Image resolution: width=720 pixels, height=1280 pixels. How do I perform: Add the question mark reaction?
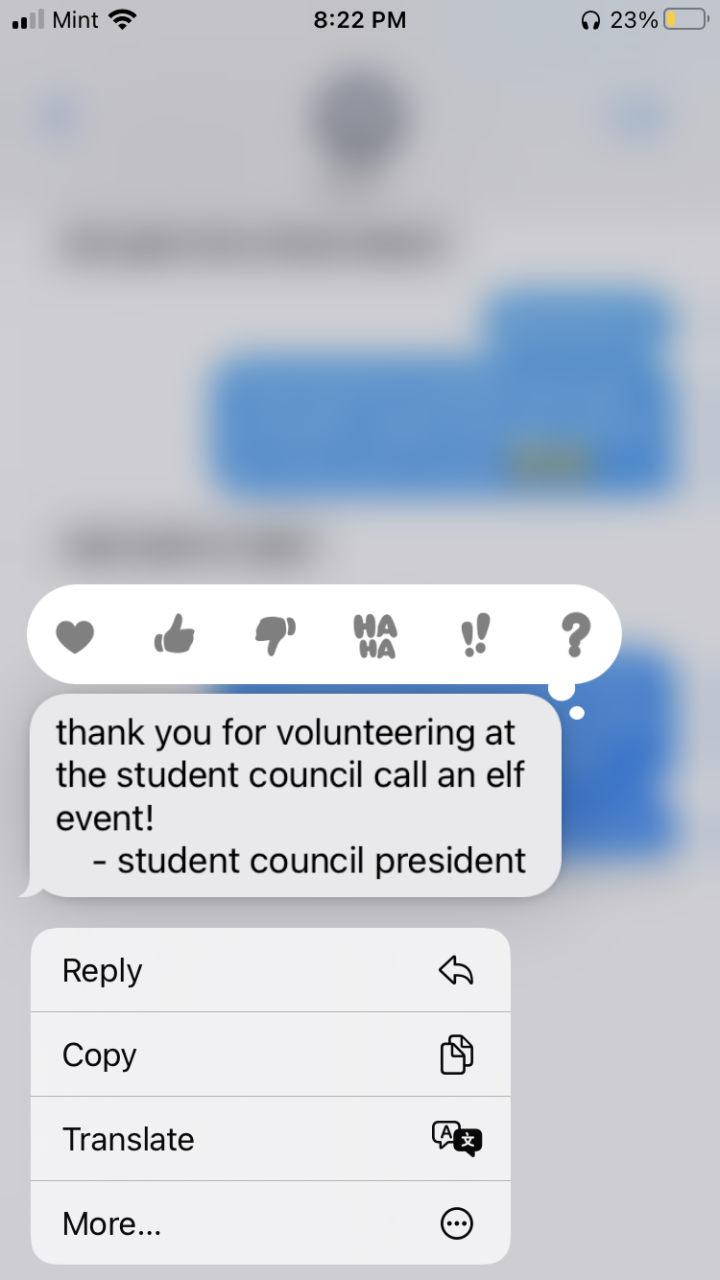[x=575, y=635]
